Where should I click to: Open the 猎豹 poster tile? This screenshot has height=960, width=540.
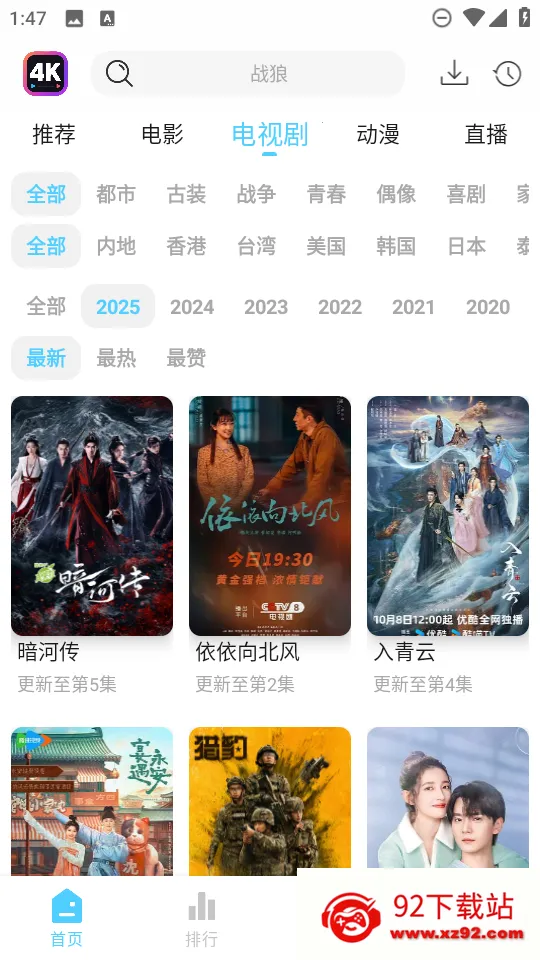270,801
